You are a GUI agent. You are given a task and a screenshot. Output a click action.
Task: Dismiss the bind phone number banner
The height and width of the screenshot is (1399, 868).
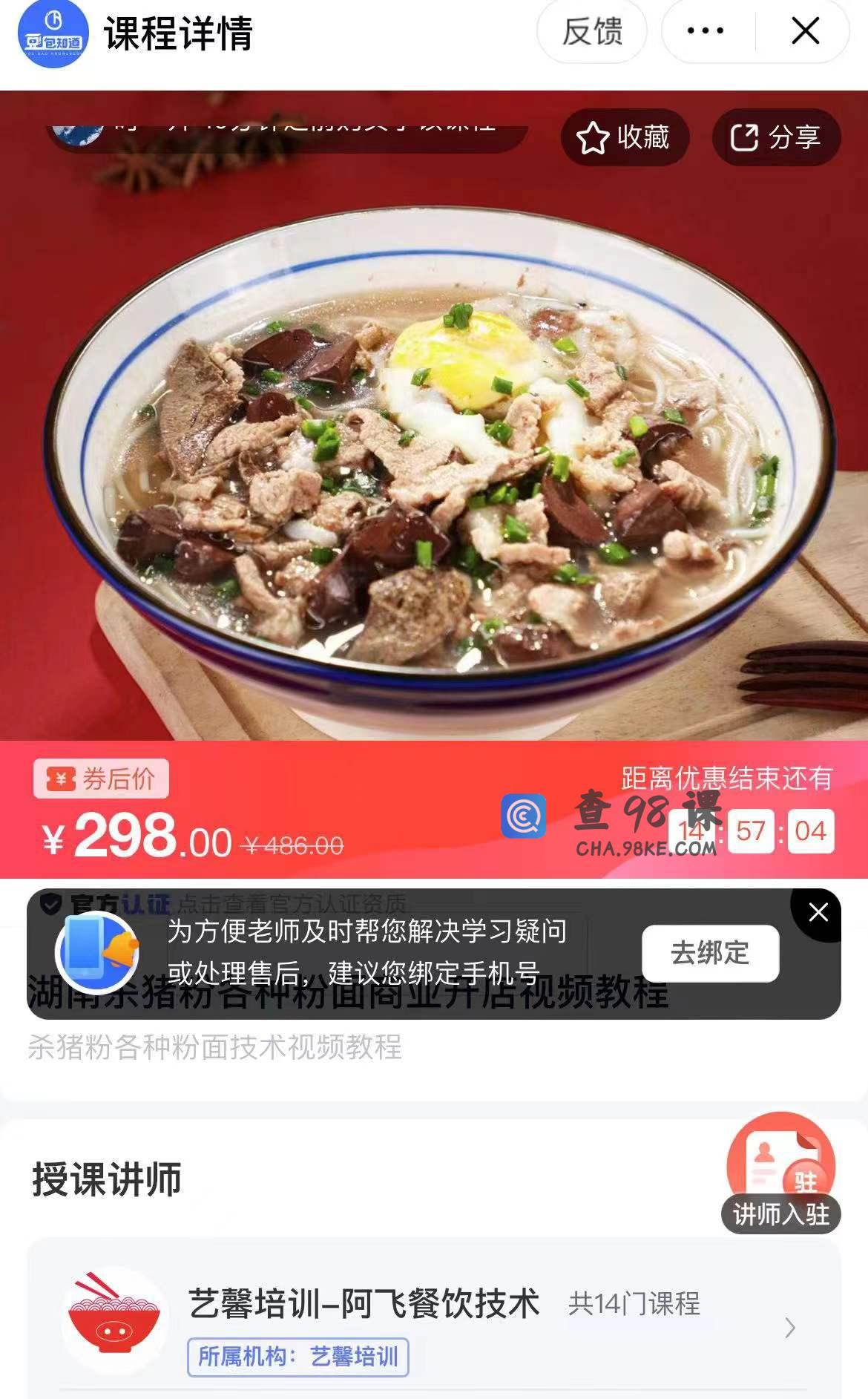pos(818,912)
